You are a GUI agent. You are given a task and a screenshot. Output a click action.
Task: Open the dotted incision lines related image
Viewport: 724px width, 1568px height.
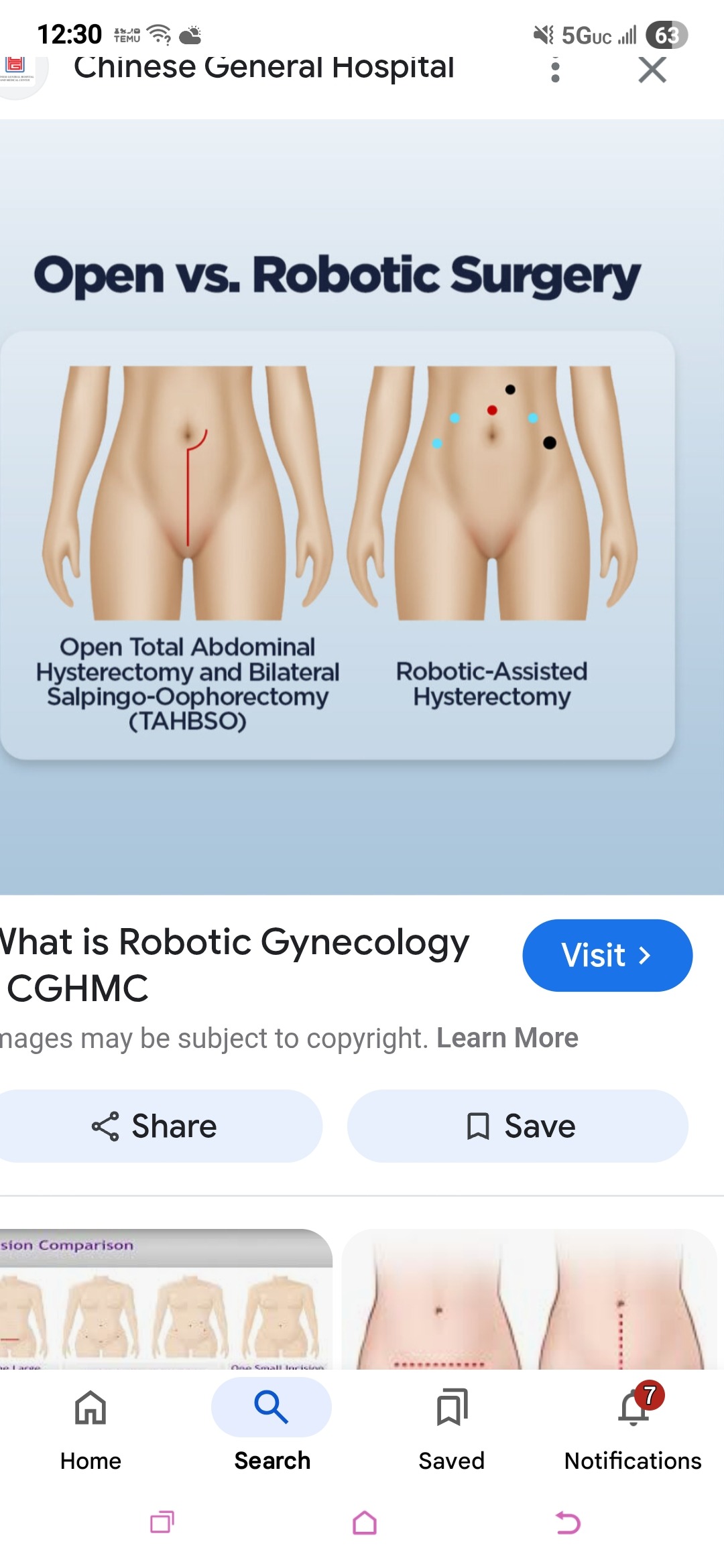pyautogui.click(x=530, y=1299)
